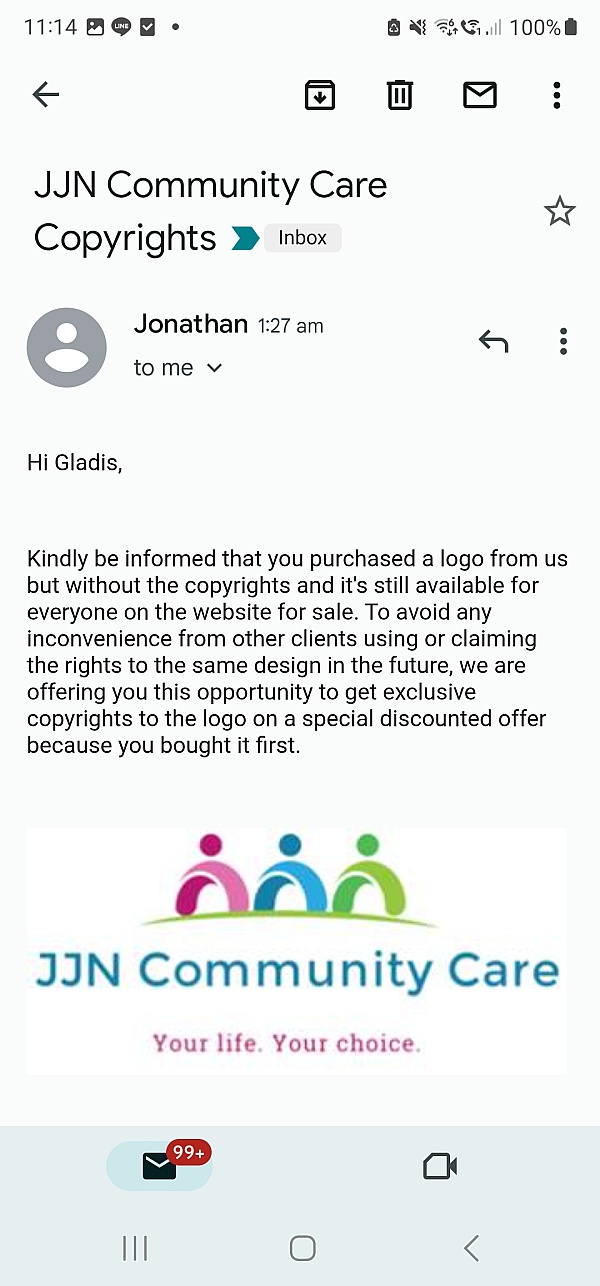Archive this email
600x1286 pixels.
pos(320,95)
